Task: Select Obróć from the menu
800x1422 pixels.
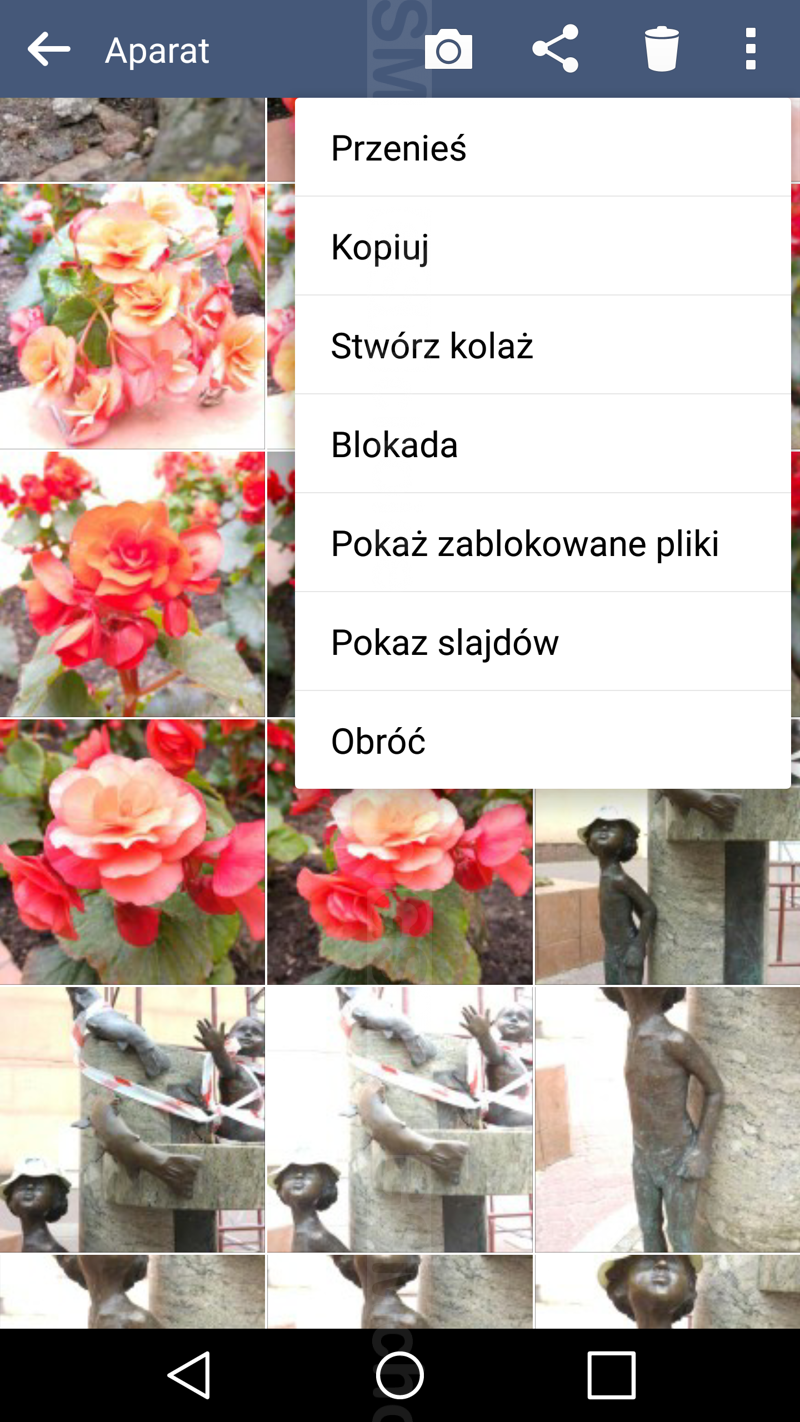Action: click(x=543, y=740)
